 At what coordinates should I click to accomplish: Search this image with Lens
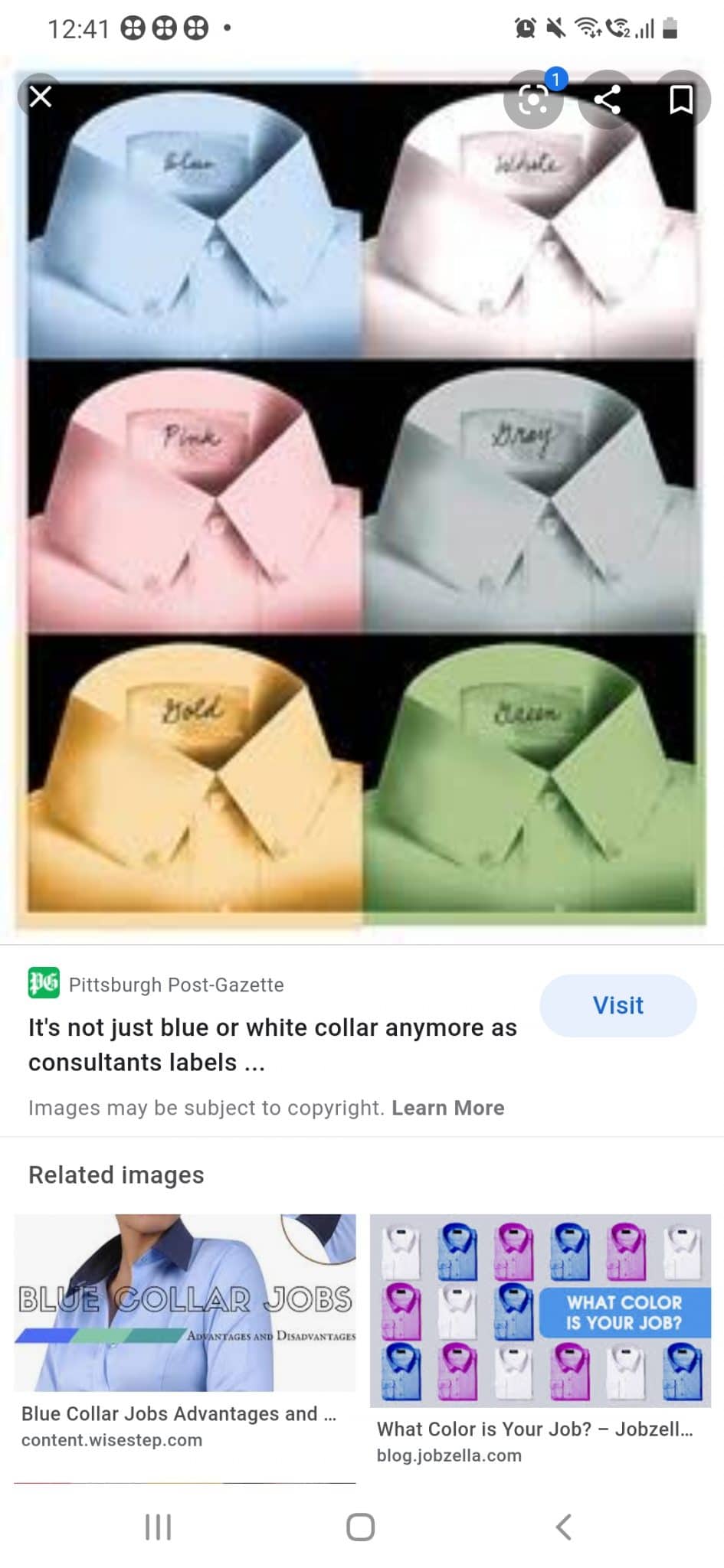click(x=533, y=100)
